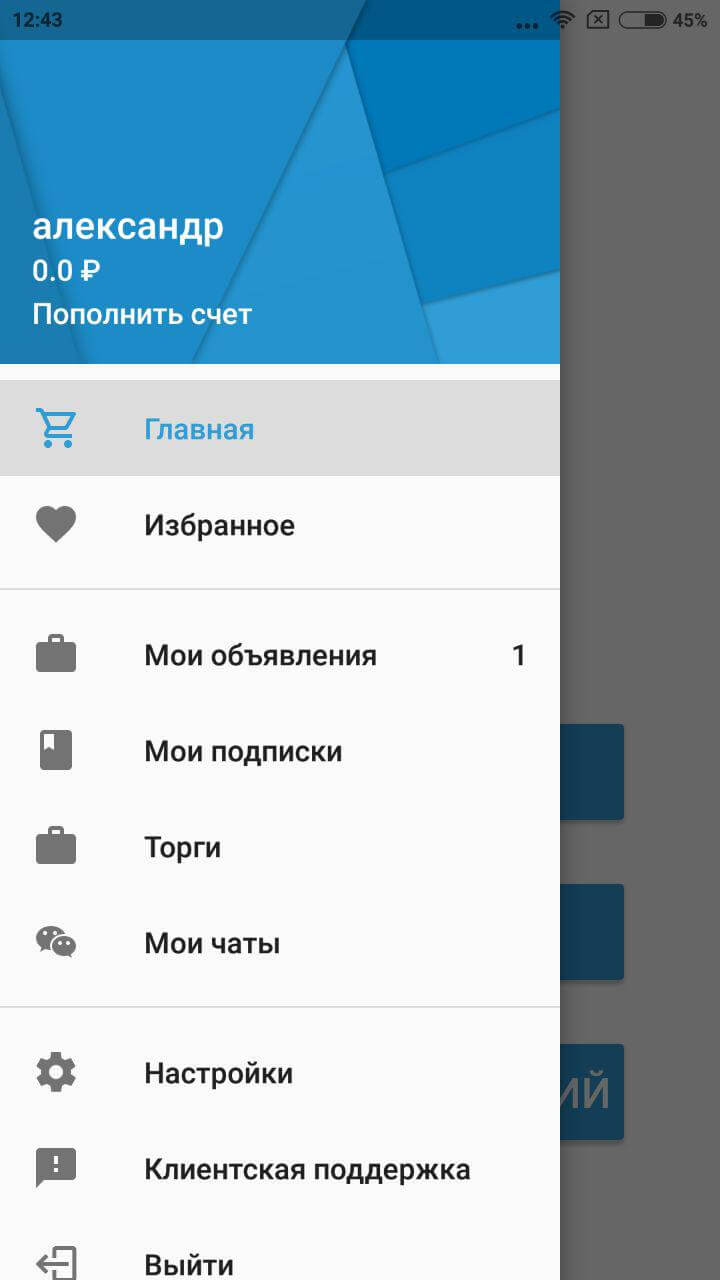Tap the briefcase icon beside Мои объявления
Viewport: 720px width, 1280px height.
(x=57, y=654)
